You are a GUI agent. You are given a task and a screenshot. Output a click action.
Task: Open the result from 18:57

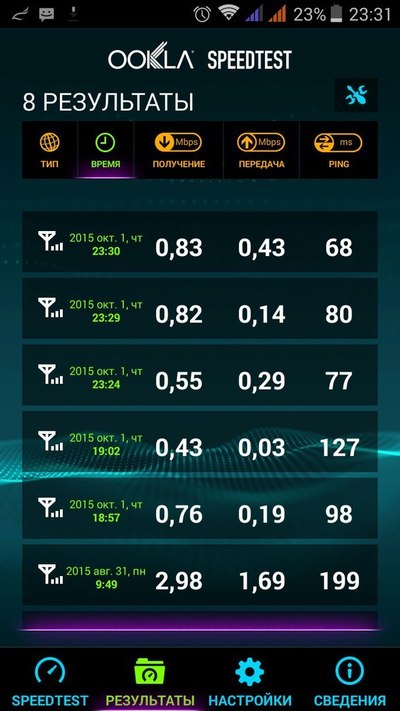tap(200, 508)
